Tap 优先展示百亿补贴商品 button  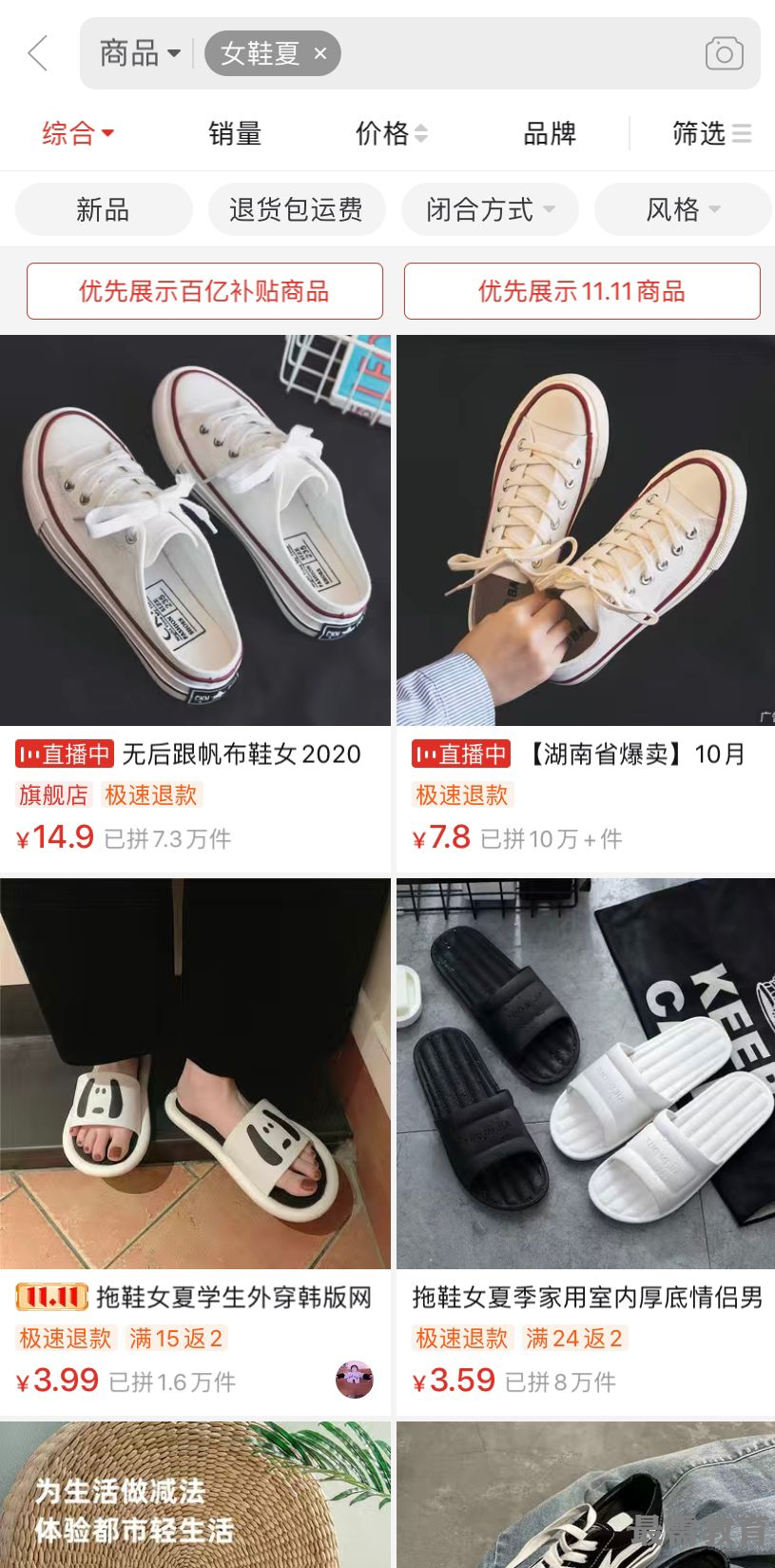coord(204,291)
